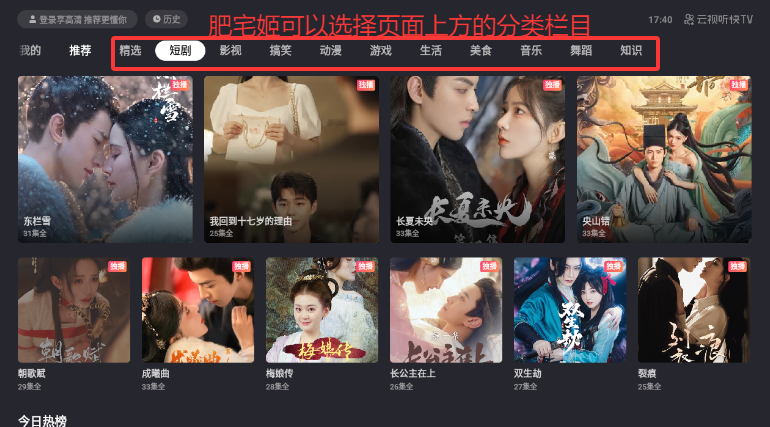
Task: Switch to the 精选 tab
Action: point(130,50)
